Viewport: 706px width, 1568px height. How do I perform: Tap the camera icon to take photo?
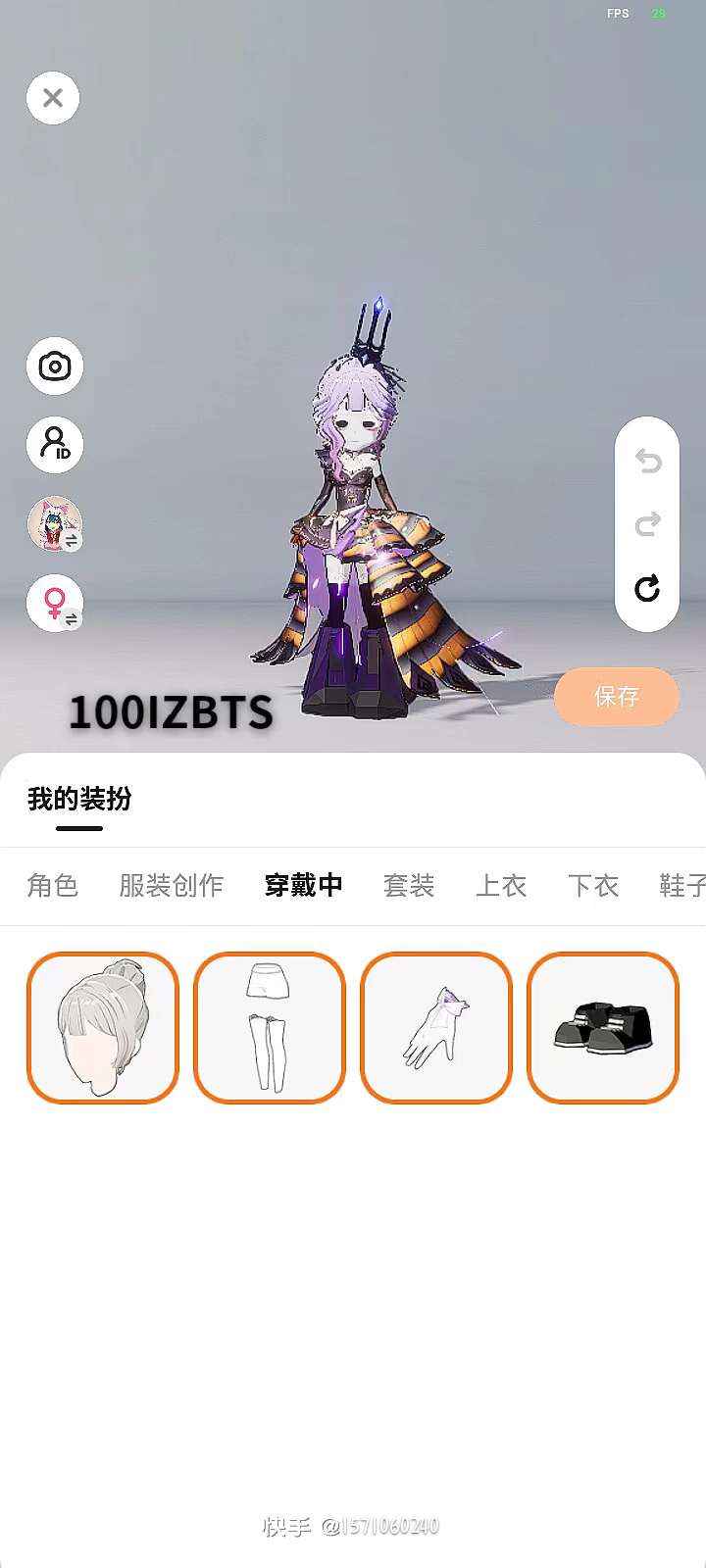55,367
